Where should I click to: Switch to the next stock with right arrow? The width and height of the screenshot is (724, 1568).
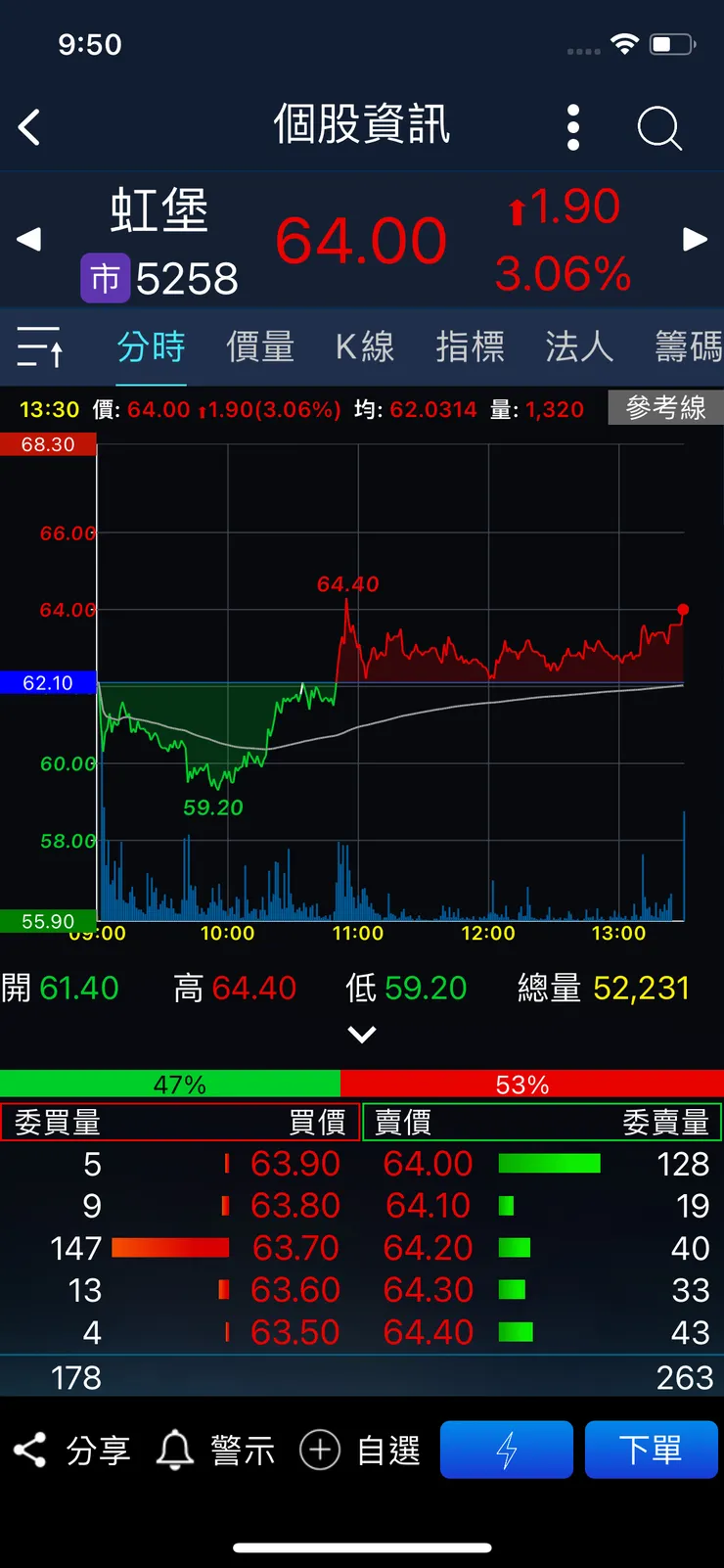(x=696, y=240)
